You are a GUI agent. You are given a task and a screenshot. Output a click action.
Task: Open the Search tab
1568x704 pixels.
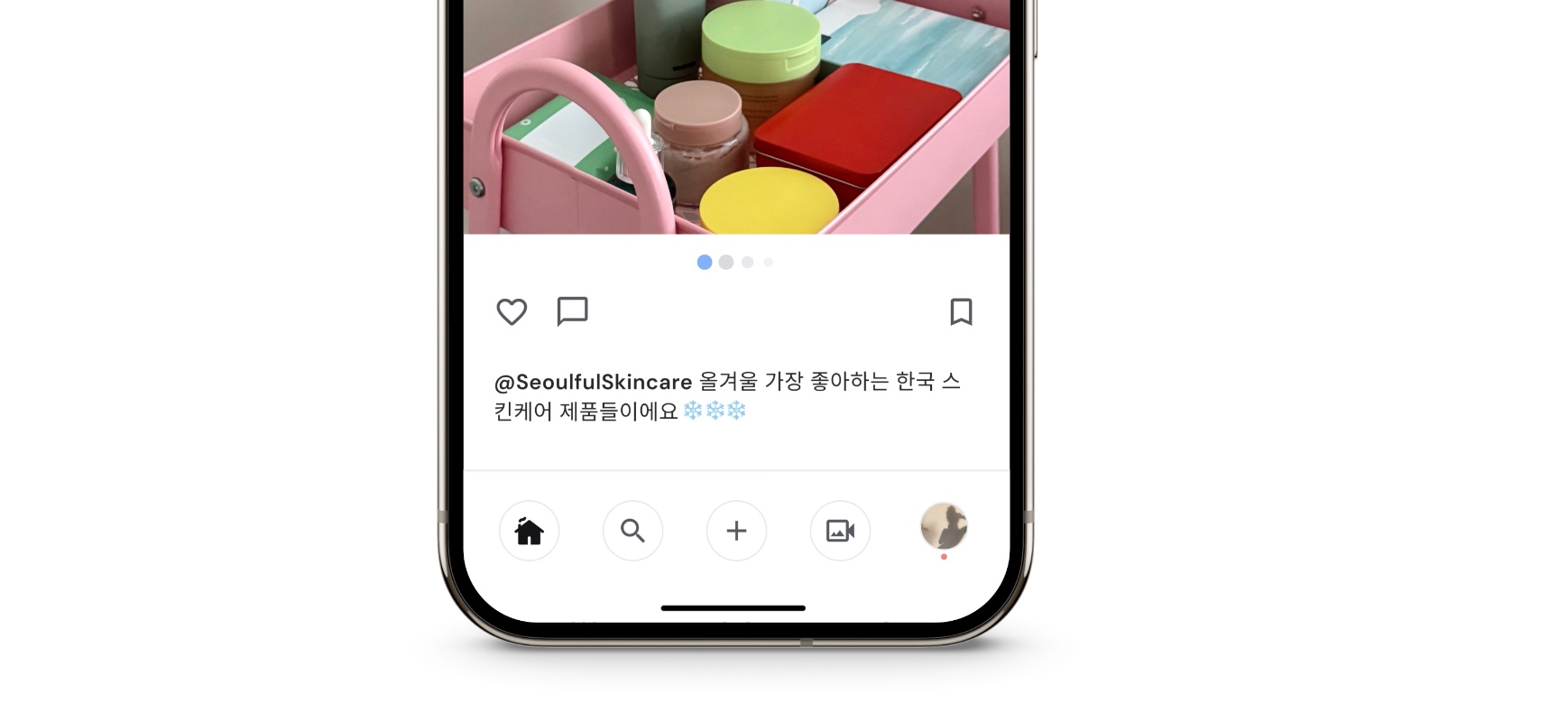632,531
